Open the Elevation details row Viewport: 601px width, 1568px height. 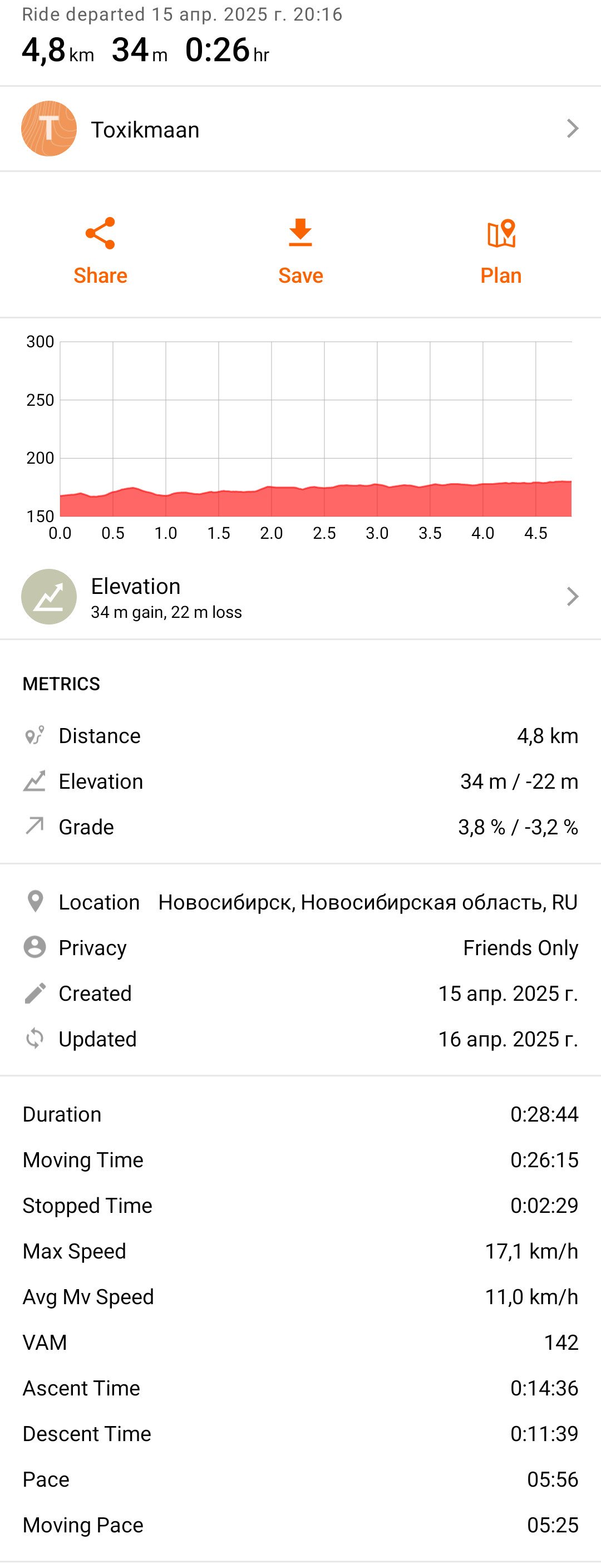pyautogui.click(x=300, y=597)
